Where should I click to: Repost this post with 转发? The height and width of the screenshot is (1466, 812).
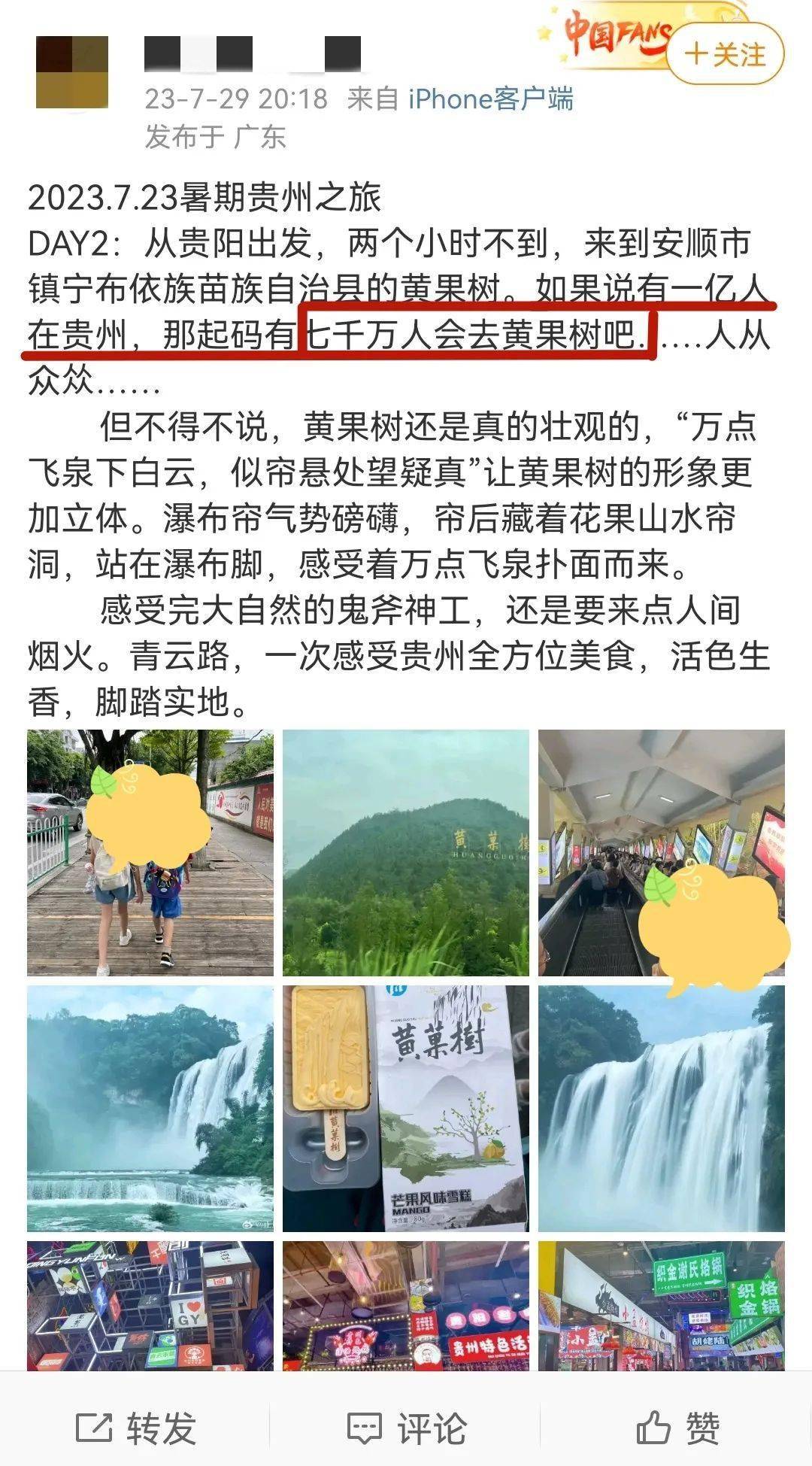[x=136, y=1428]
